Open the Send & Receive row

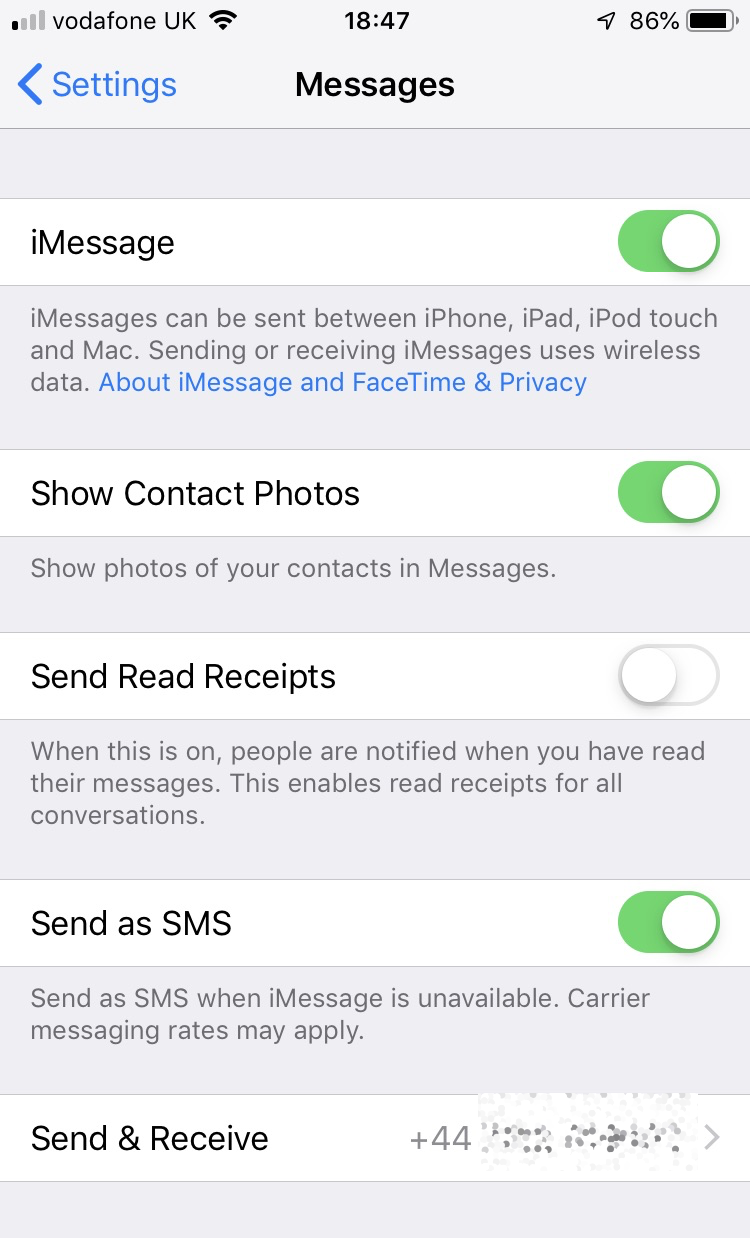coord(375,1138)
